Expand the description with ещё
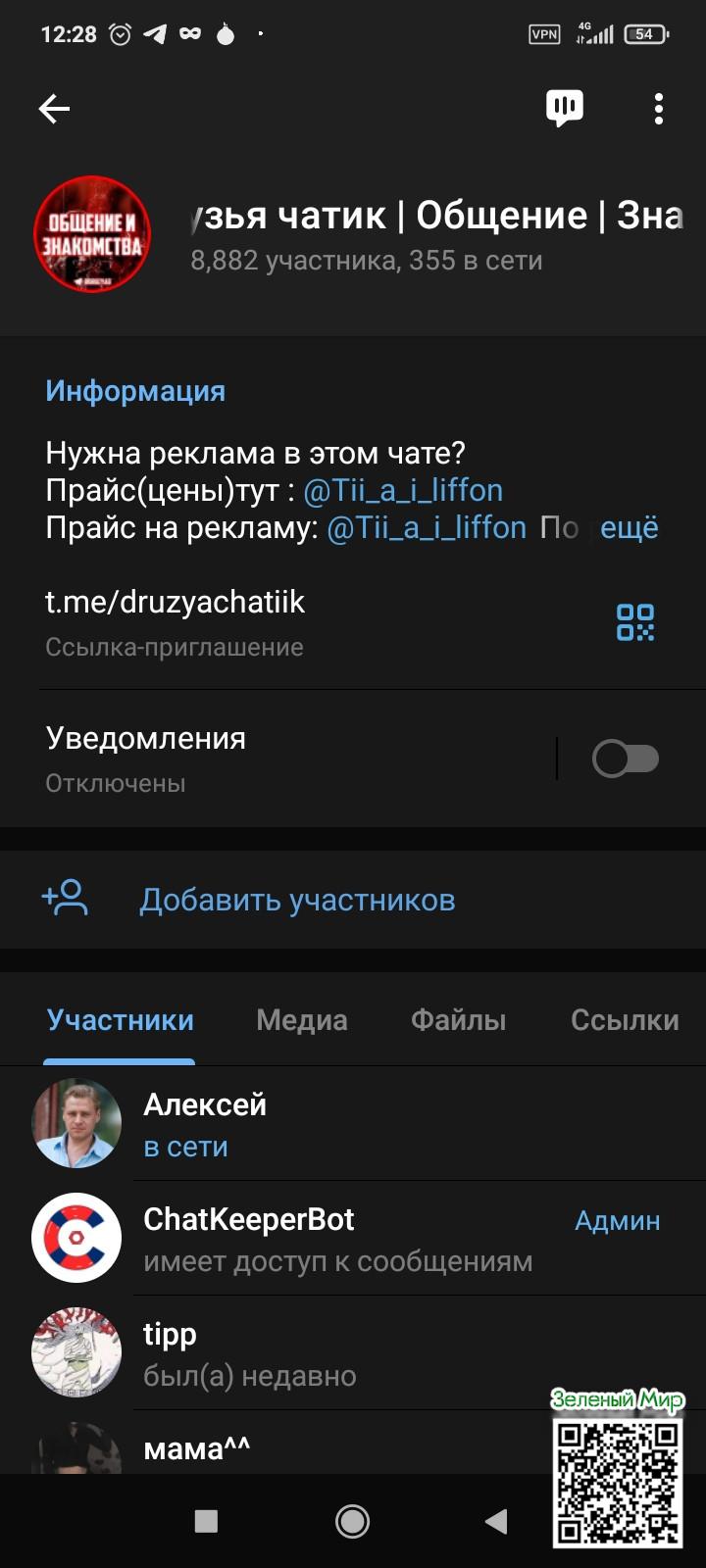The image size is (706, 1568). click(629, 528)
